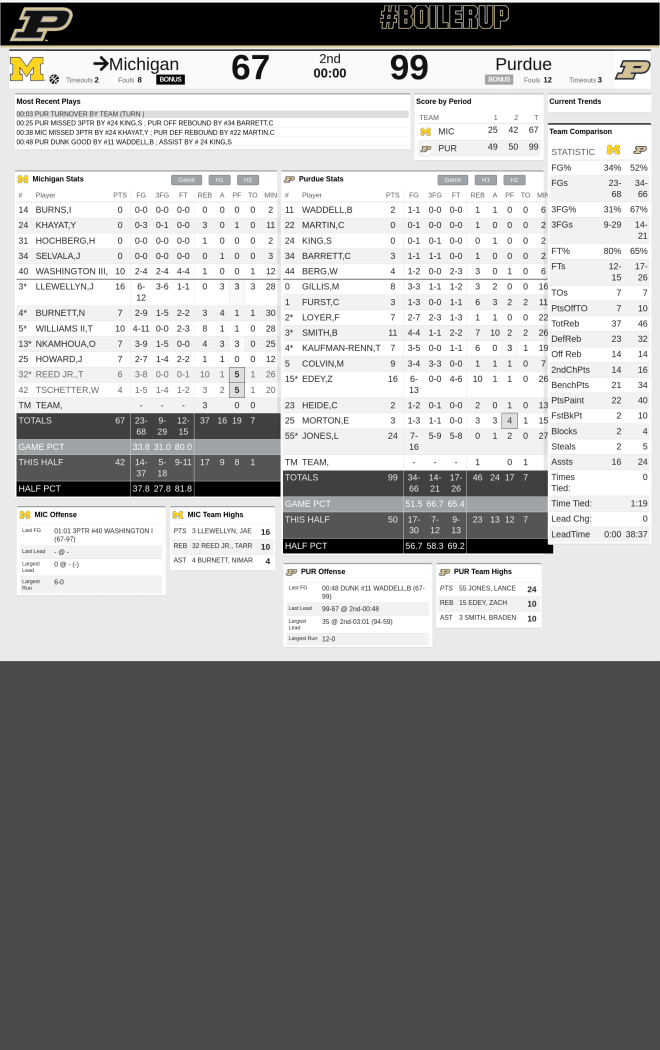Switch Purdue Stats to H1
The width and height of the screenshot is (660, 1050).
coord(486,180)
